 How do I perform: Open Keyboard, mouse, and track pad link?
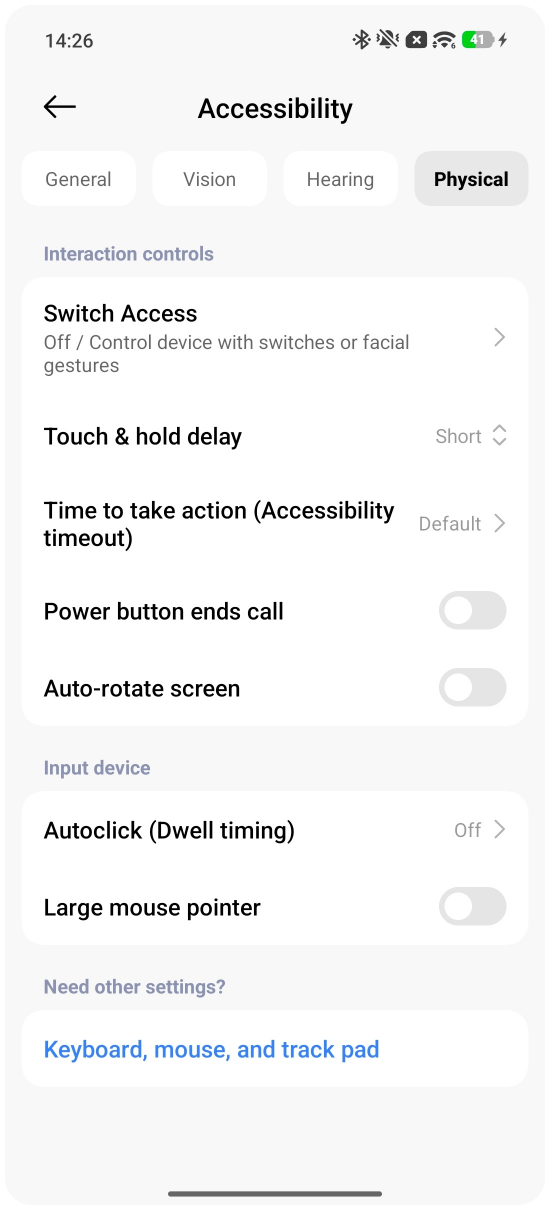(x=212, y=1049)
